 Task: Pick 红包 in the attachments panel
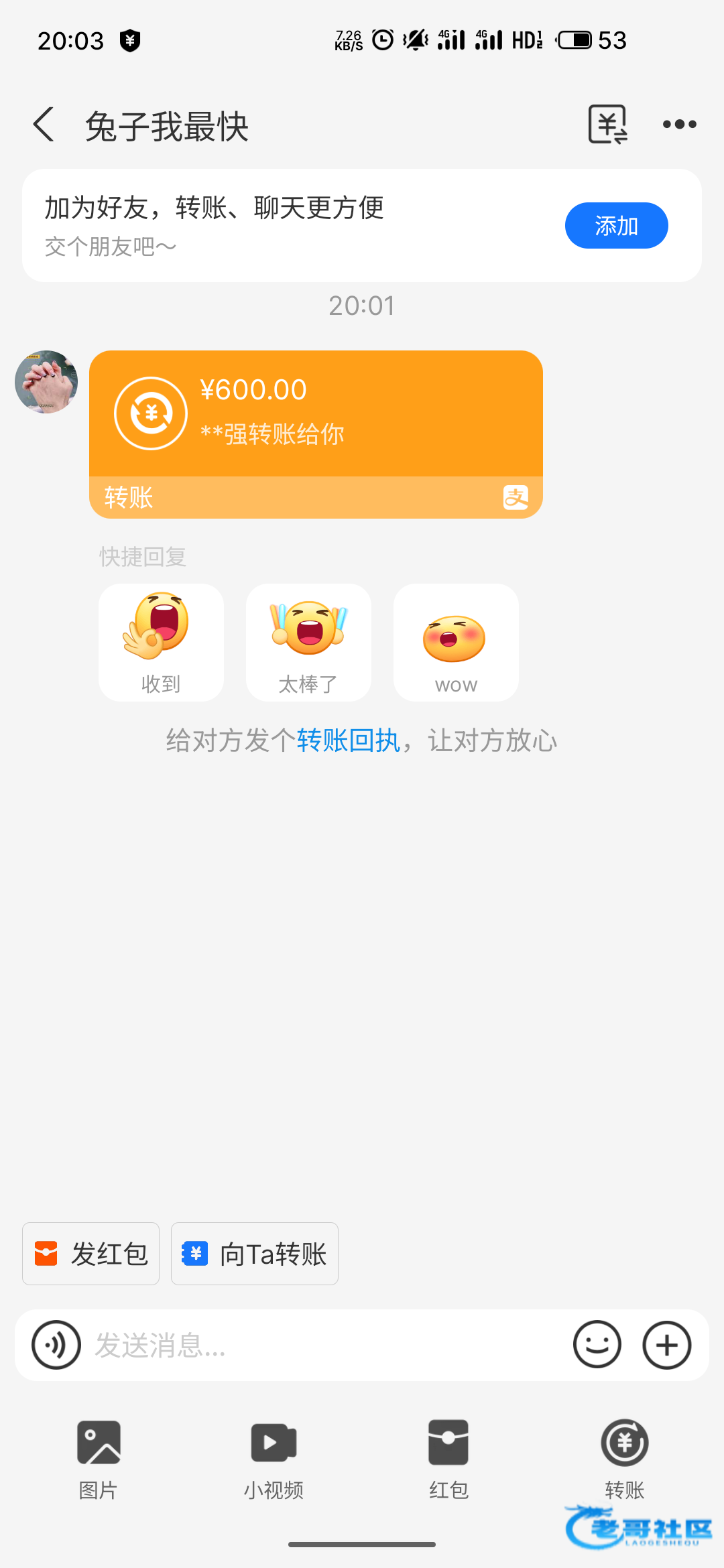448,1459
